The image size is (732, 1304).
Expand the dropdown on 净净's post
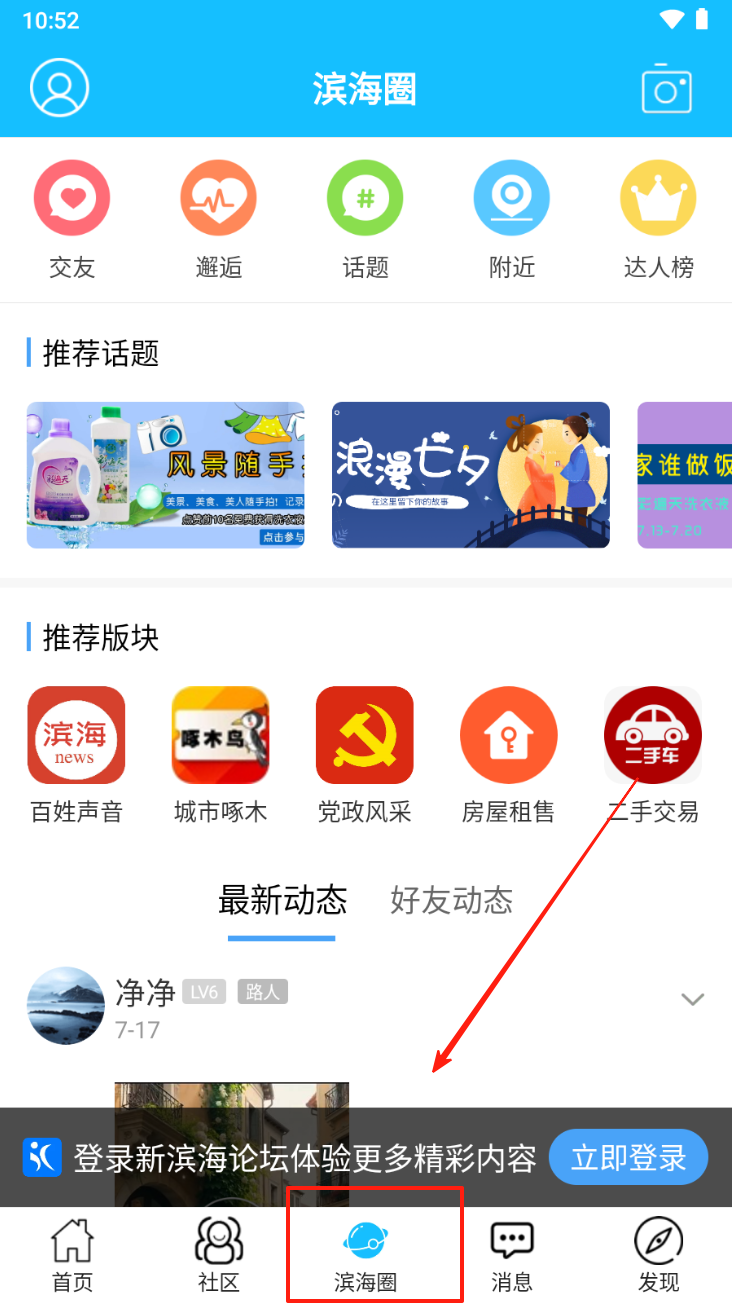click(692, 999)
